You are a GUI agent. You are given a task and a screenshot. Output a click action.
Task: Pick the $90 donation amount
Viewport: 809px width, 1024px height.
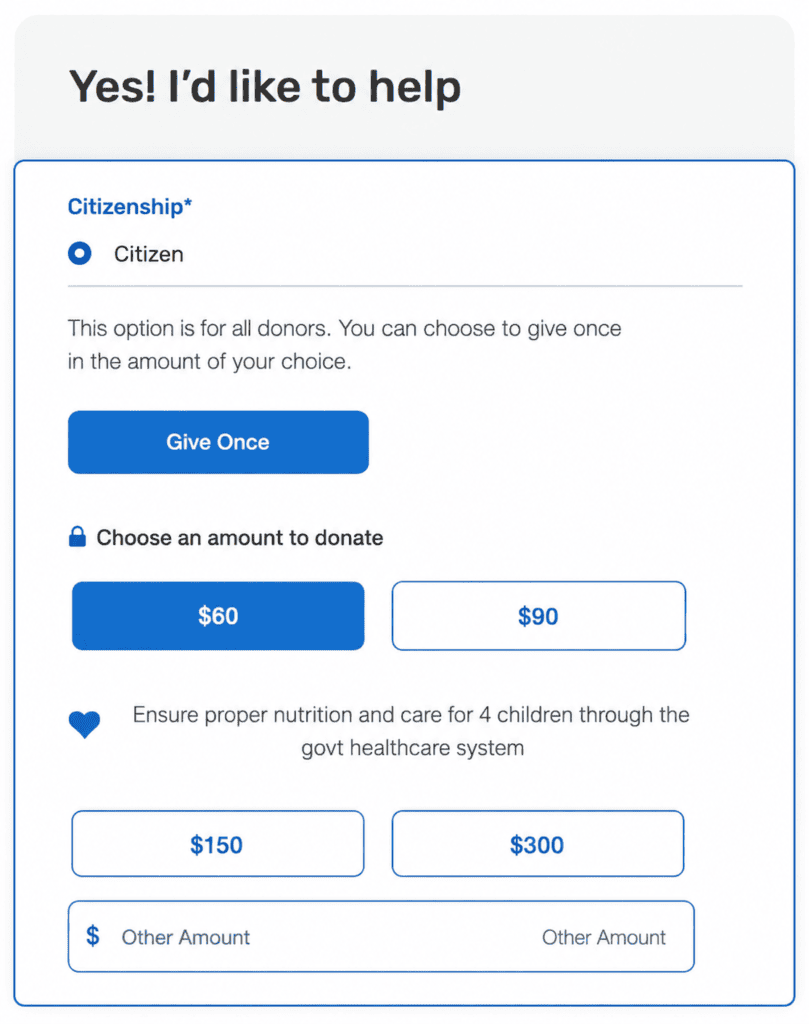[x=539, y=616]
